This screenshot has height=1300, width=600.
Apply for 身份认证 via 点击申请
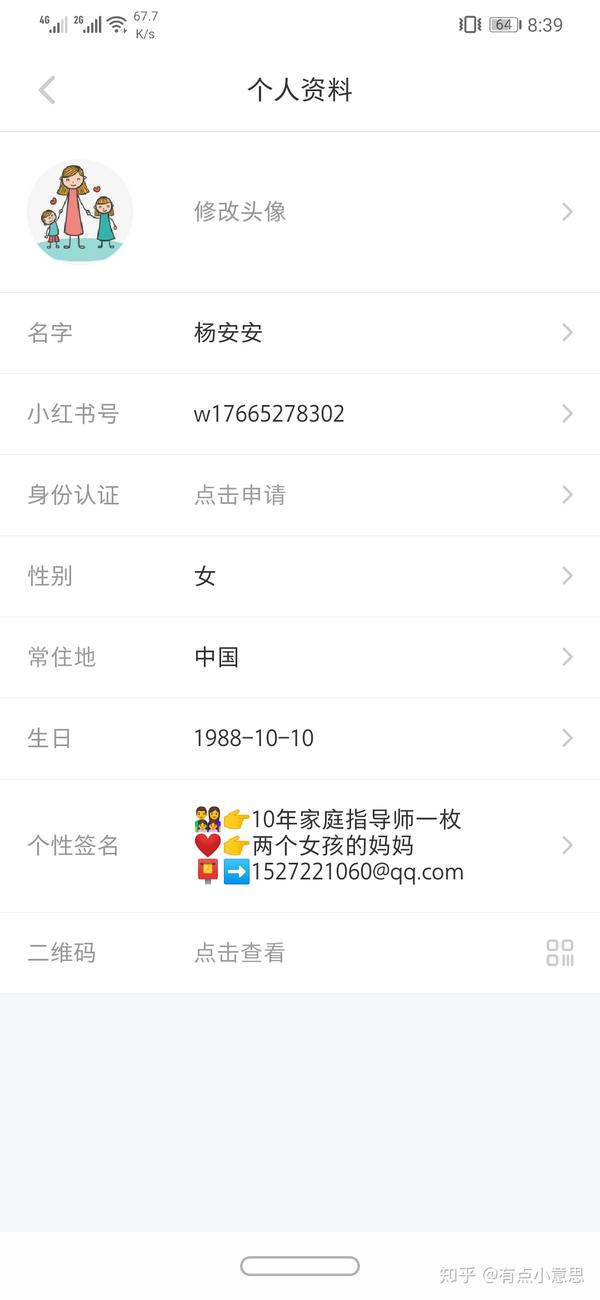(x=240, y=495)
